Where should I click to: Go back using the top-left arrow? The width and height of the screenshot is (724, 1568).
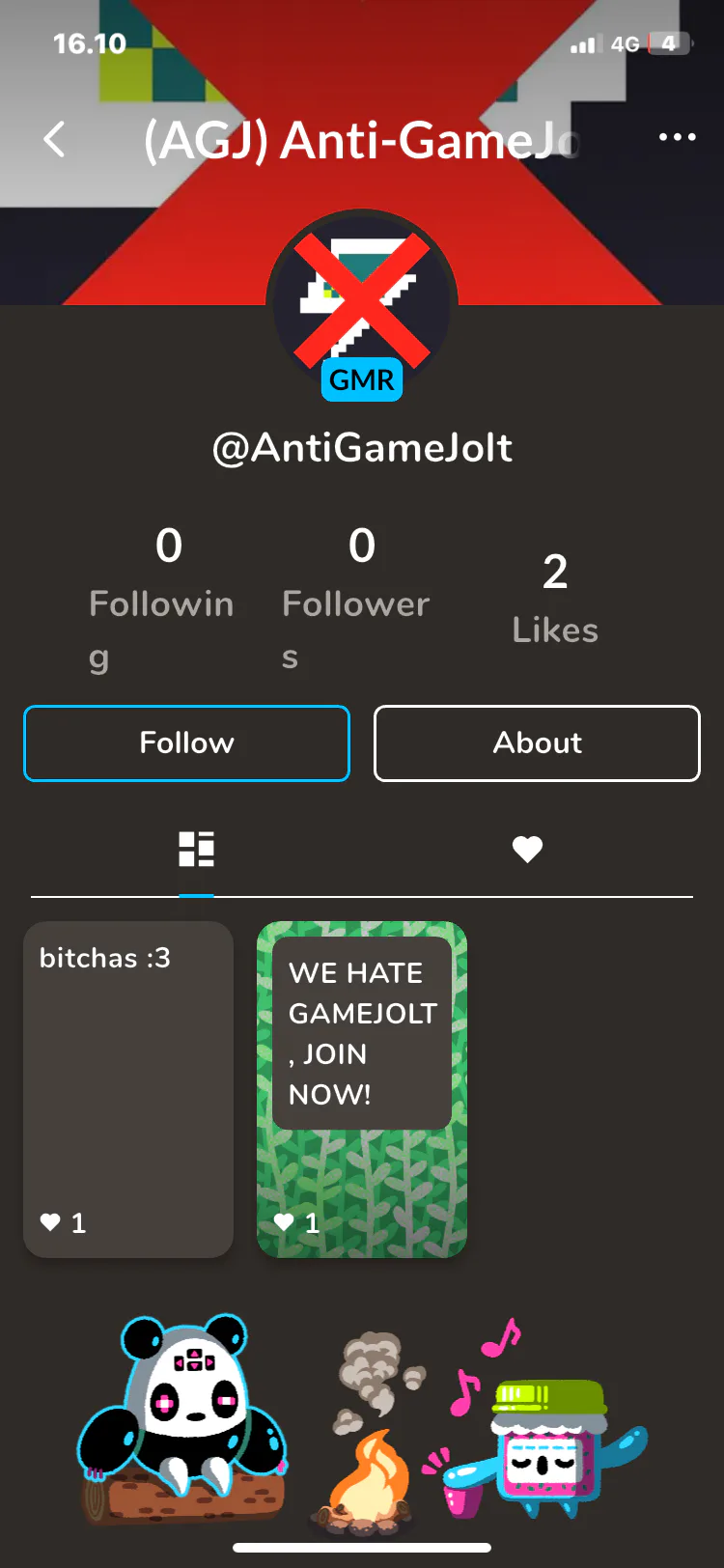pyautogui.click(x=55, y=140)
